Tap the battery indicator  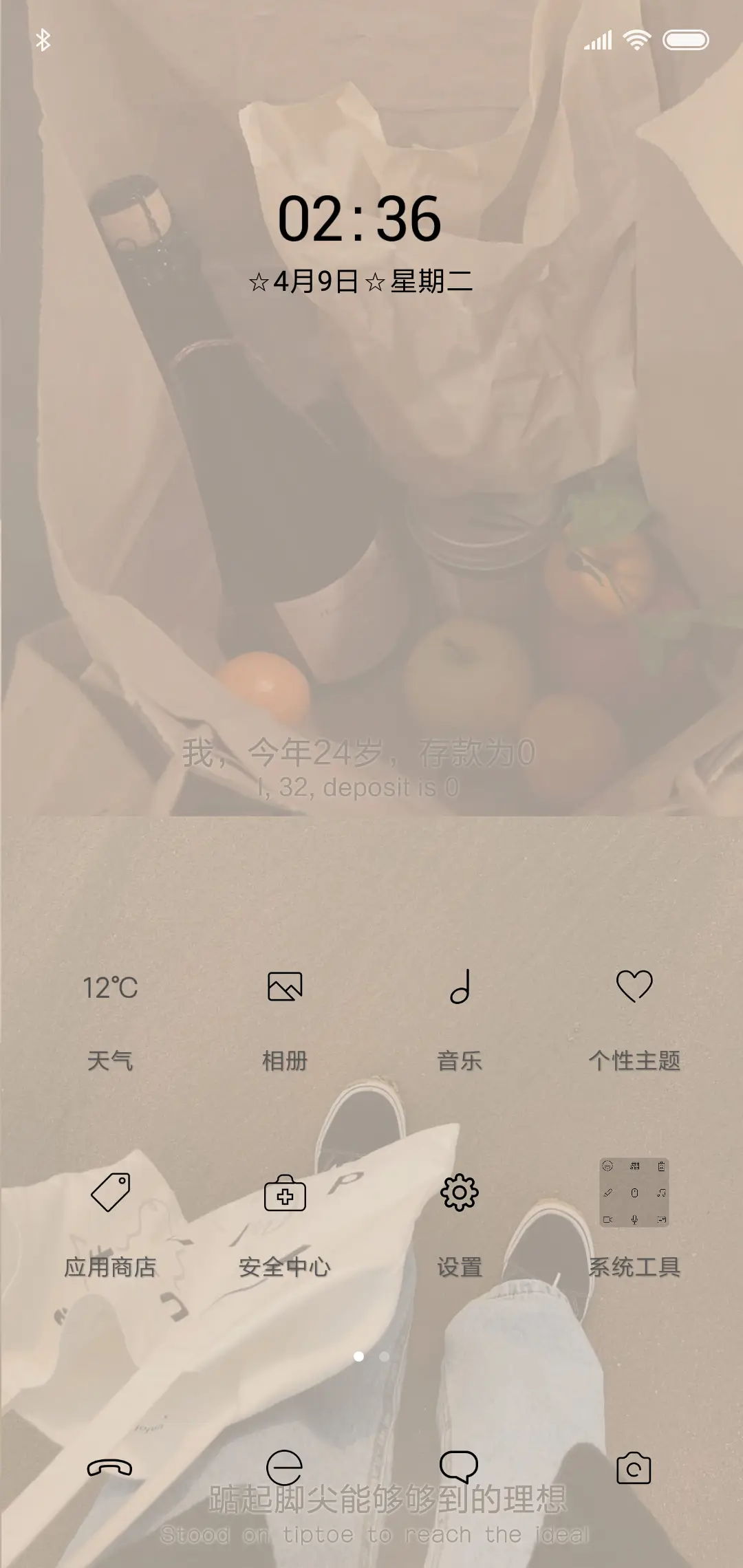(x=686, y=40)
